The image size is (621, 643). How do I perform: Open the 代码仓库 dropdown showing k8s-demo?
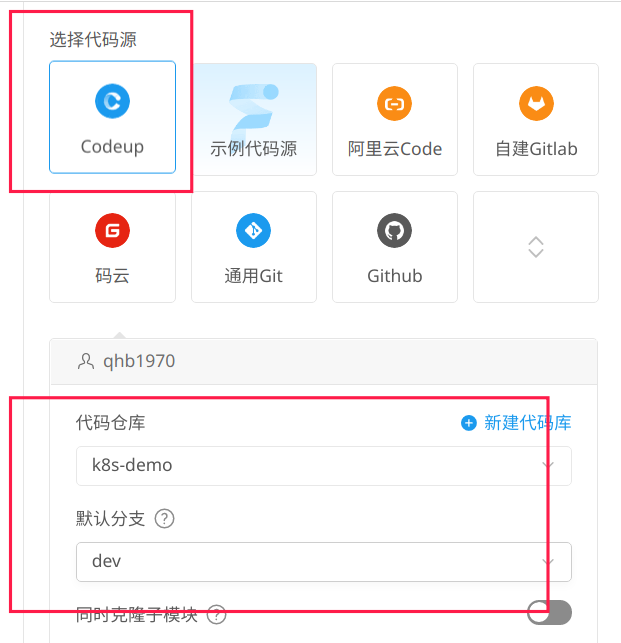(324, 466)
